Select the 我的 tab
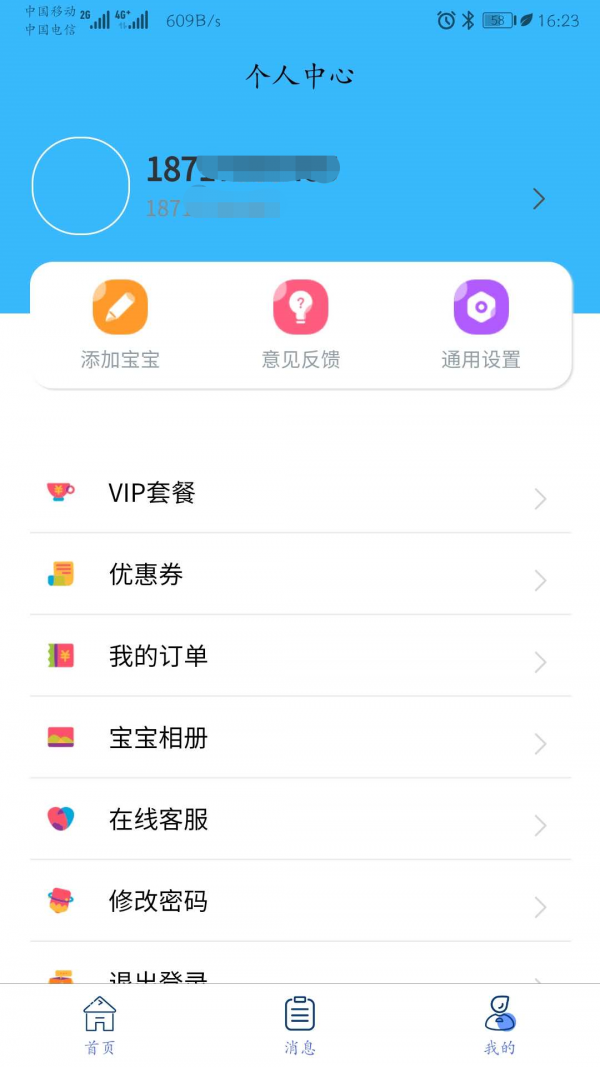 point(500,1025)
